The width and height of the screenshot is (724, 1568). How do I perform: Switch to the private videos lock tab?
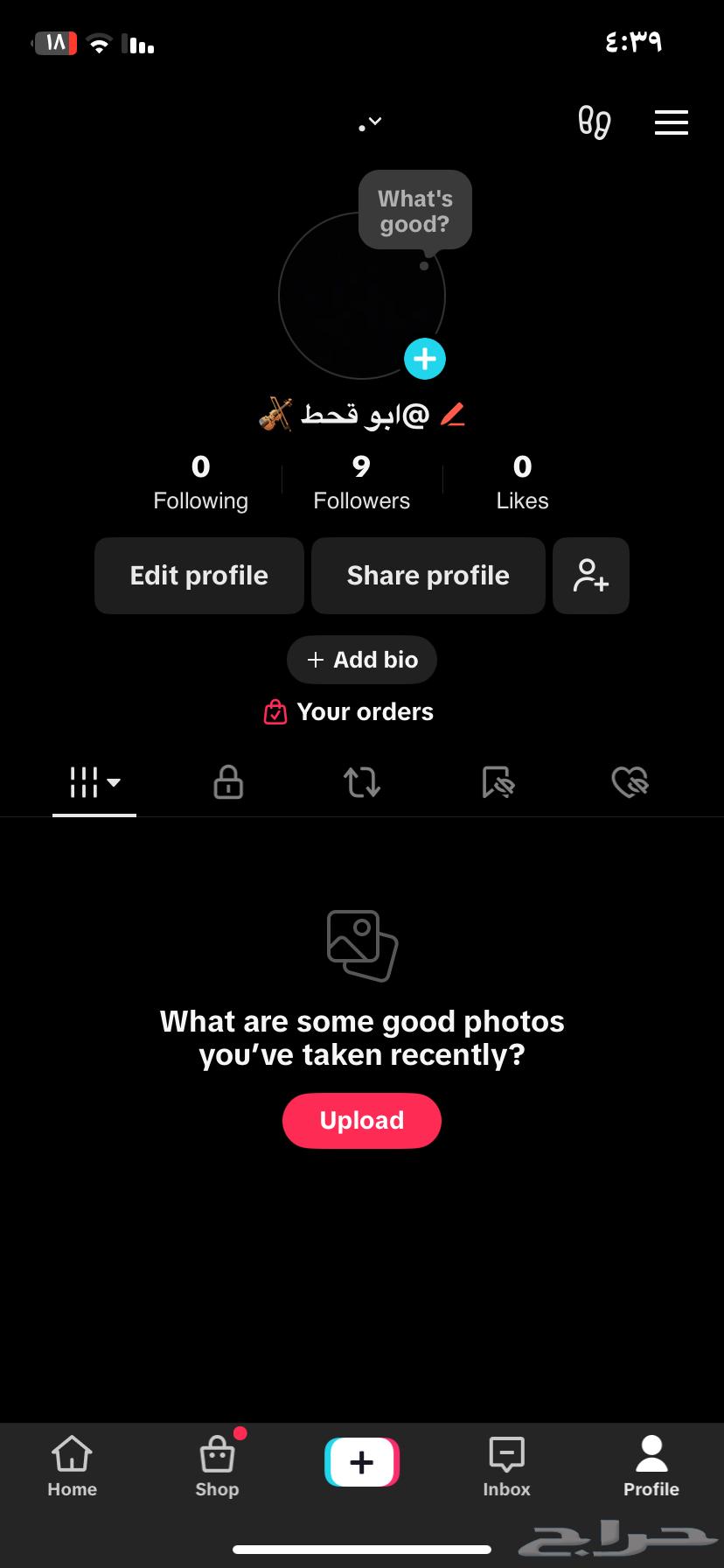tap(228, 781)
